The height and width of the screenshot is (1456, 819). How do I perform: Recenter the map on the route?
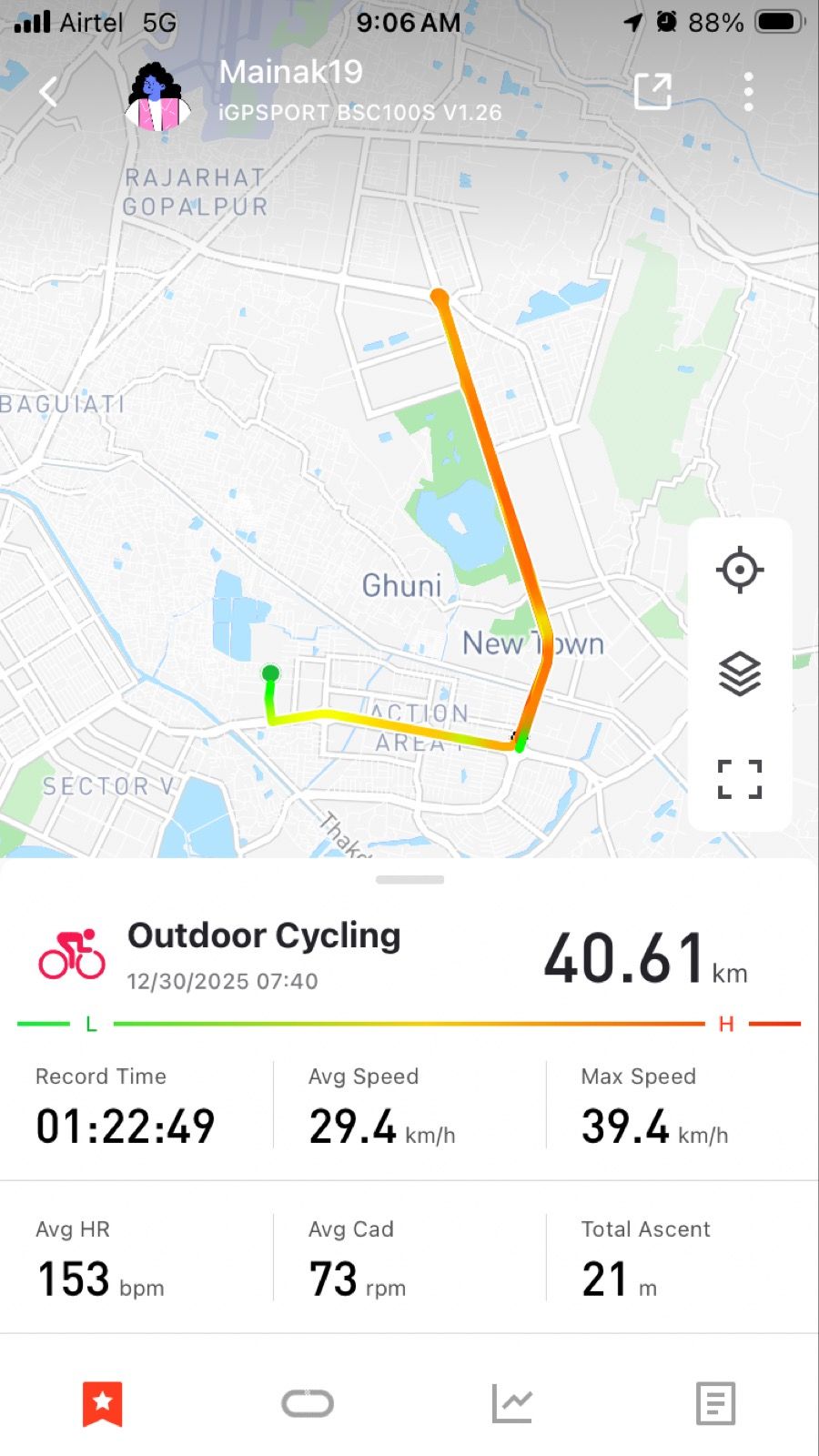pos(739,571)
